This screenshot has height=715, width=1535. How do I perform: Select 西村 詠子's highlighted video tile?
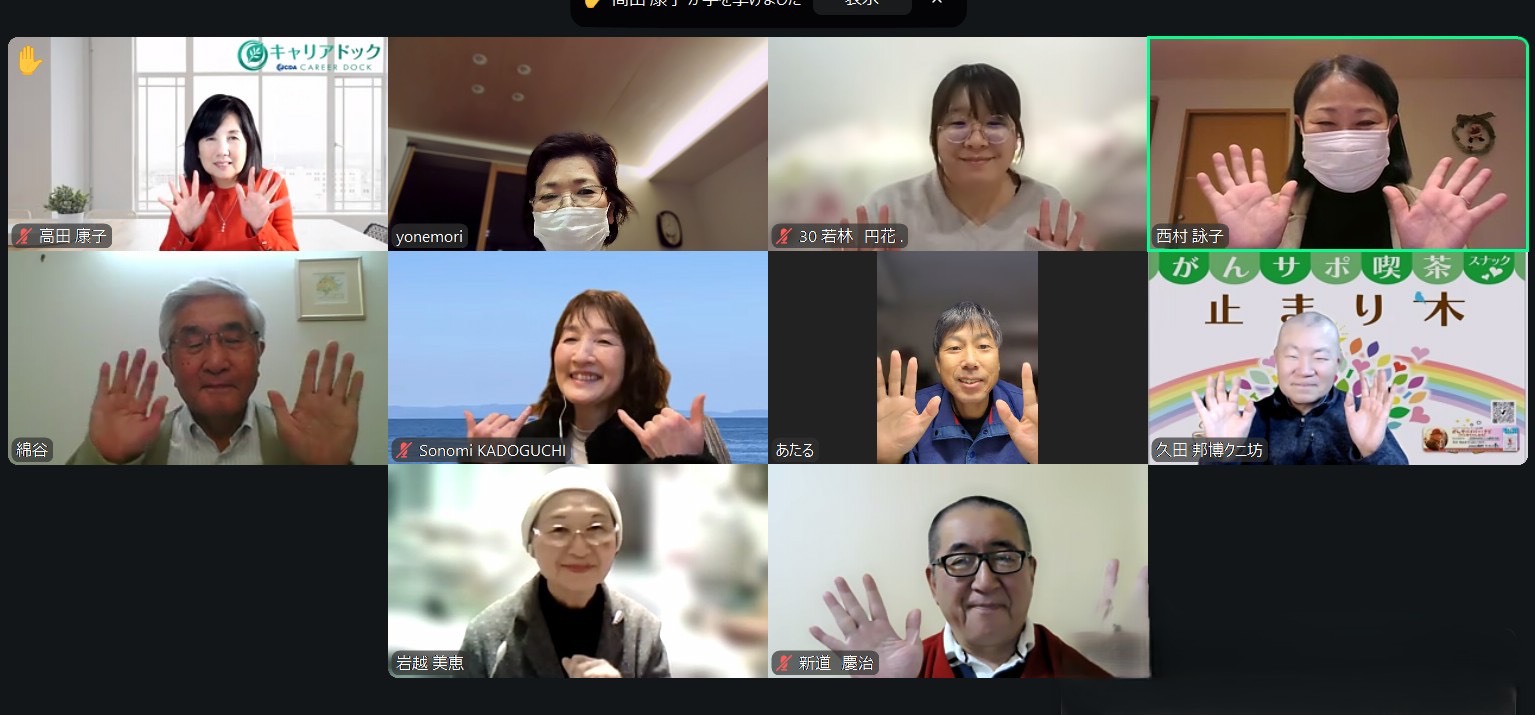pyautogui.click(x=1338, y=144)
